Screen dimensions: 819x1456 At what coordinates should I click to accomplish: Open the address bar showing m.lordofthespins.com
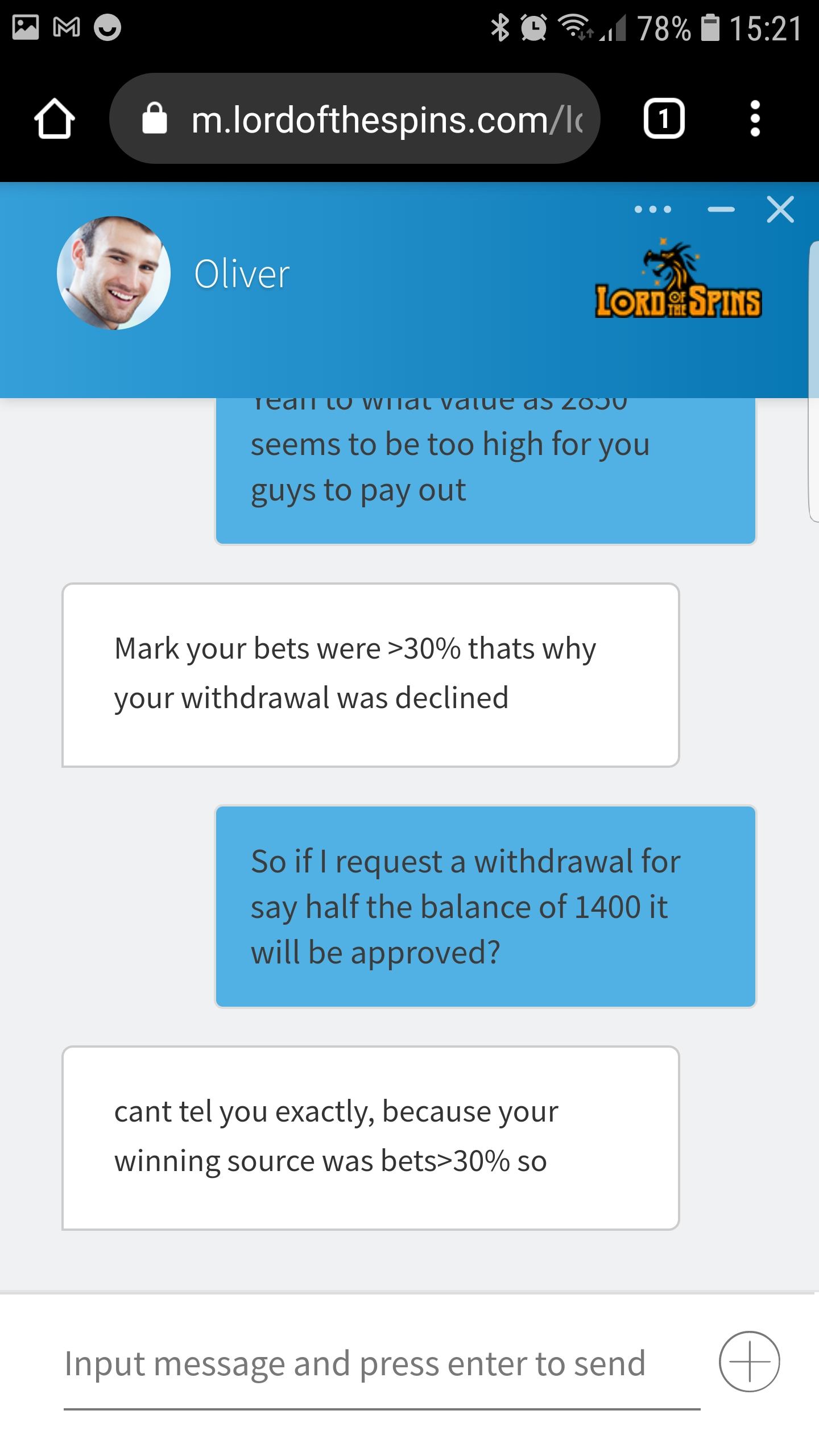[364, 119]
